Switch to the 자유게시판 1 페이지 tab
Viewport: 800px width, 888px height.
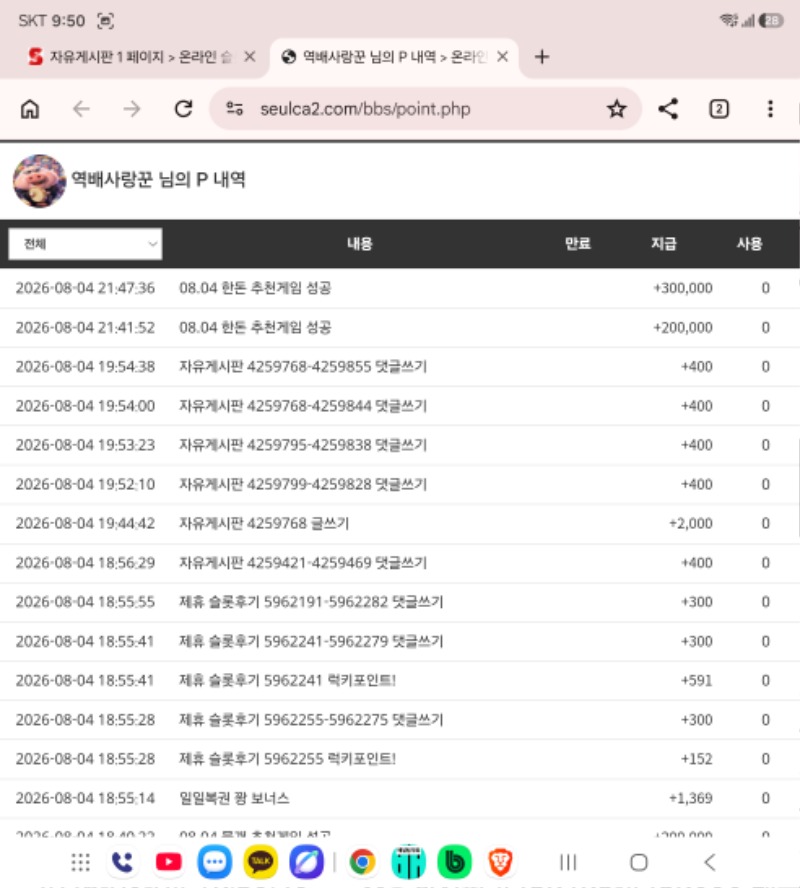[x=131, y=57]
